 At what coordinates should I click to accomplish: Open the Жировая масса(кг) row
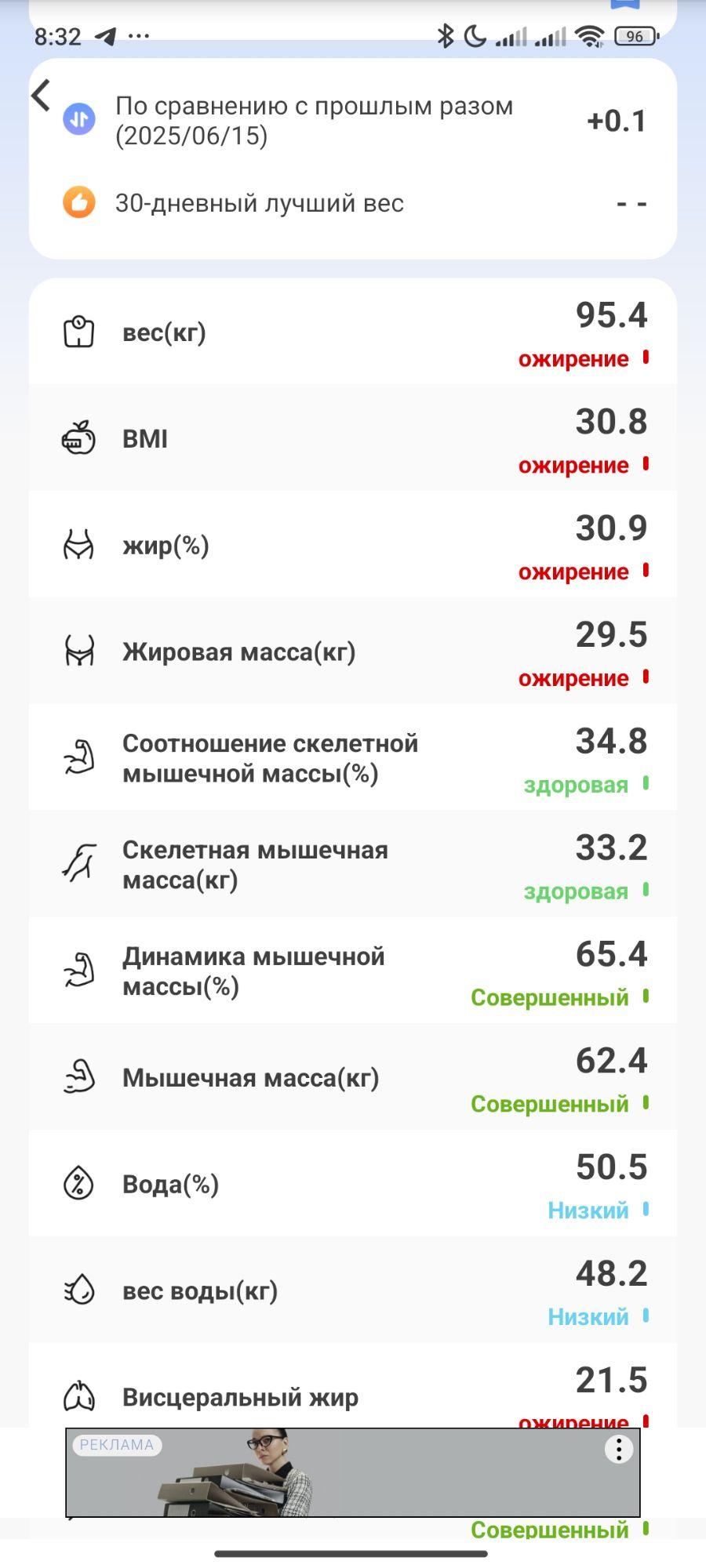click(353, 651)
